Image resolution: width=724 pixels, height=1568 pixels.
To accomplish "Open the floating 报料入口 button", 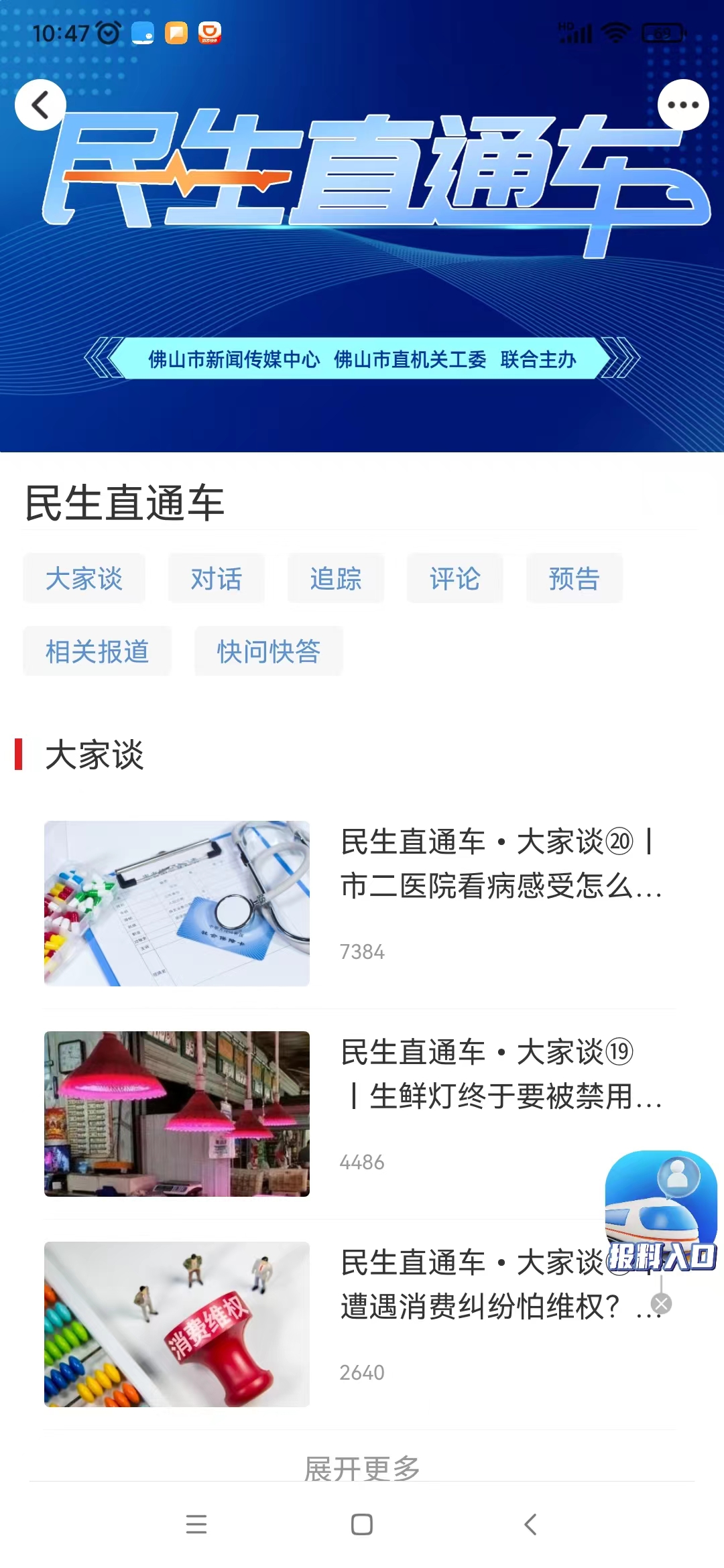I will click(x=661, y=1206).
